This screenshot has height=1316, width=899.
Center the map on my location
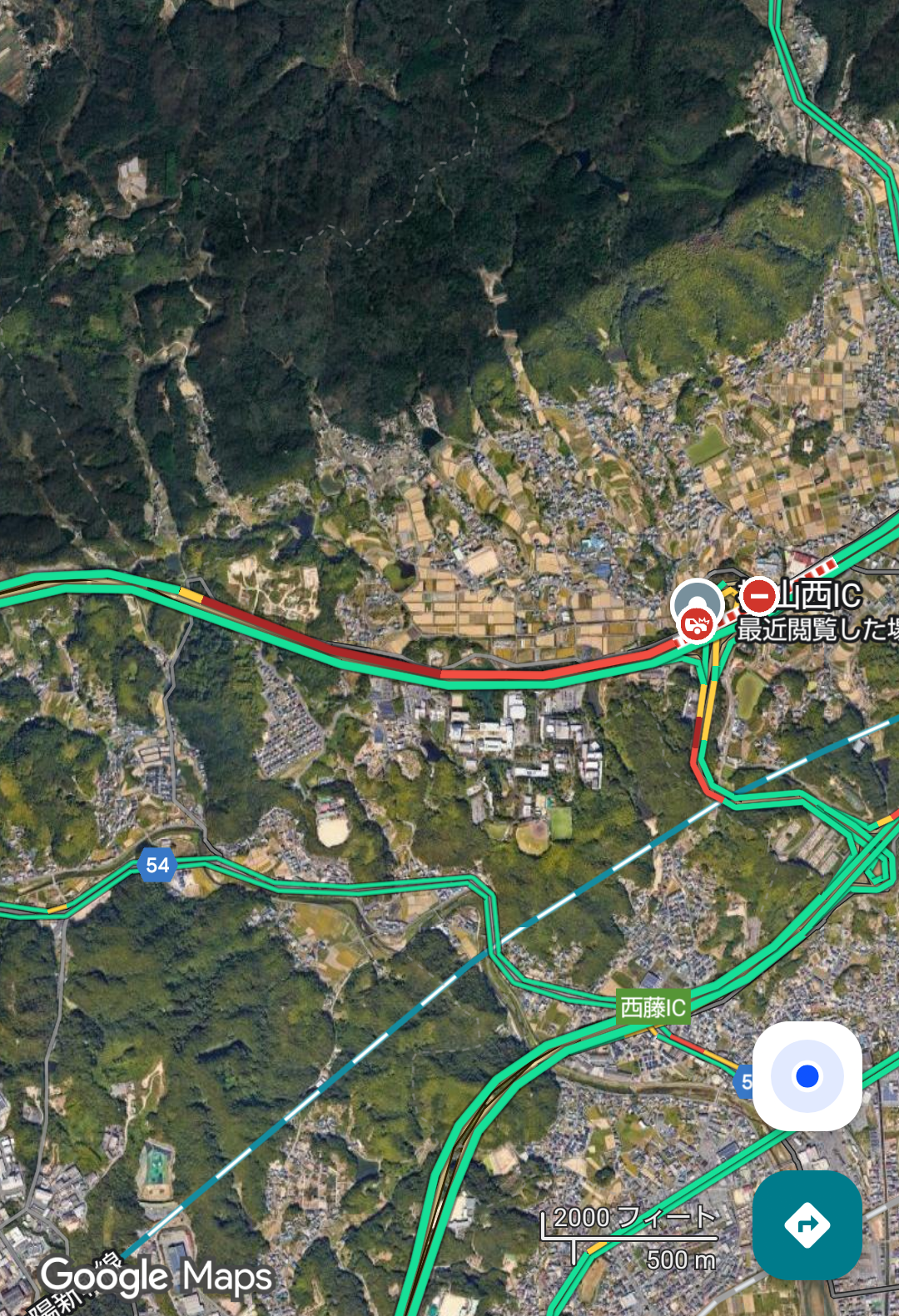coord(807,1075)
